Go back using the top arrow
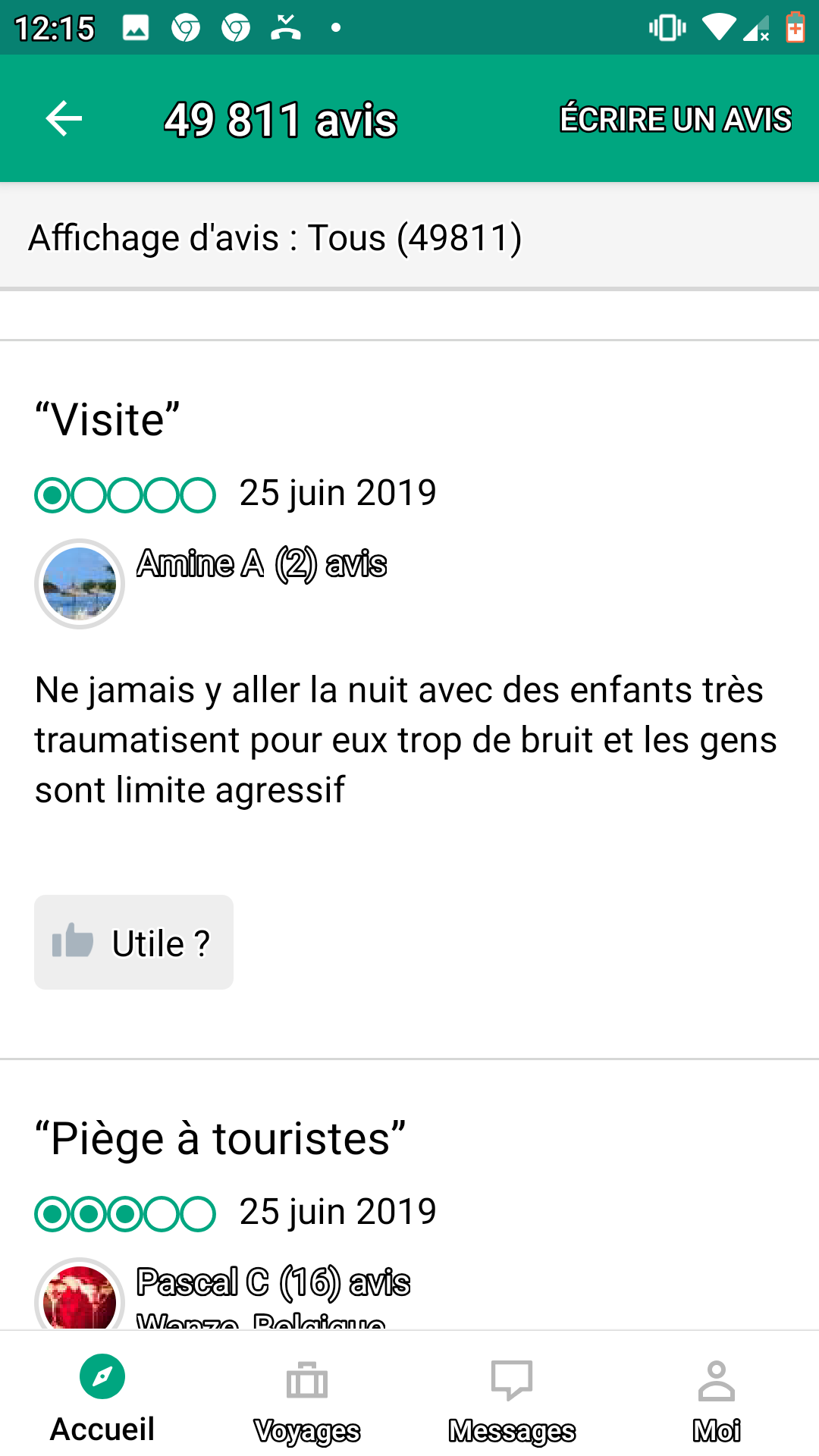Viewport: 819px width, 1456px height. pos(64,119)
